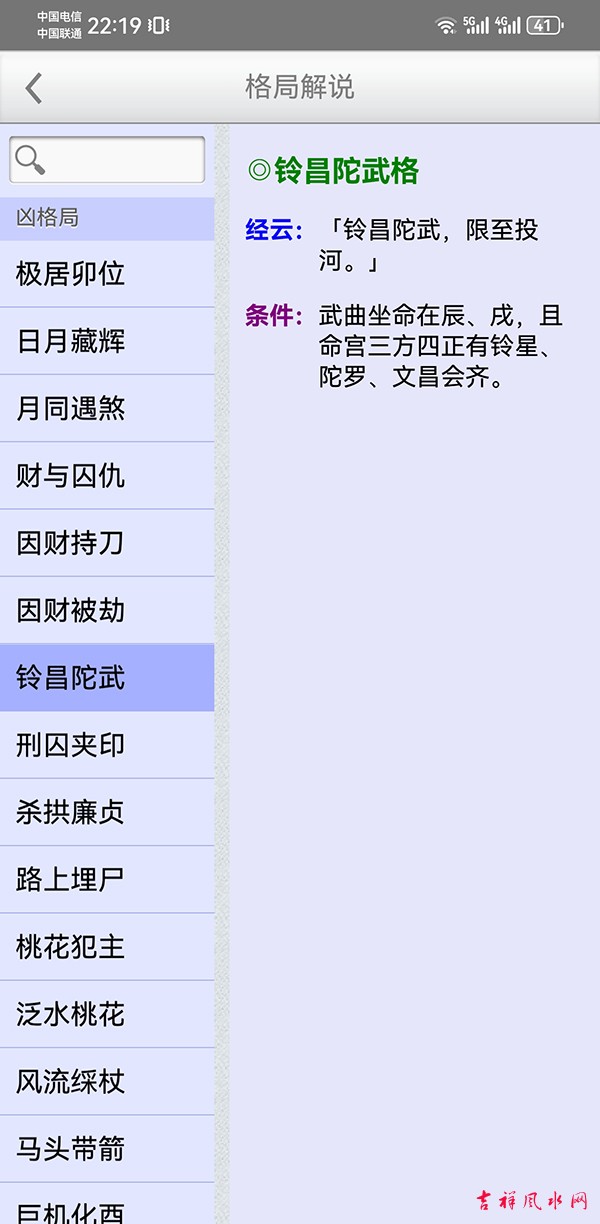Open the 极居卯位 entry

tap(107, 274)
